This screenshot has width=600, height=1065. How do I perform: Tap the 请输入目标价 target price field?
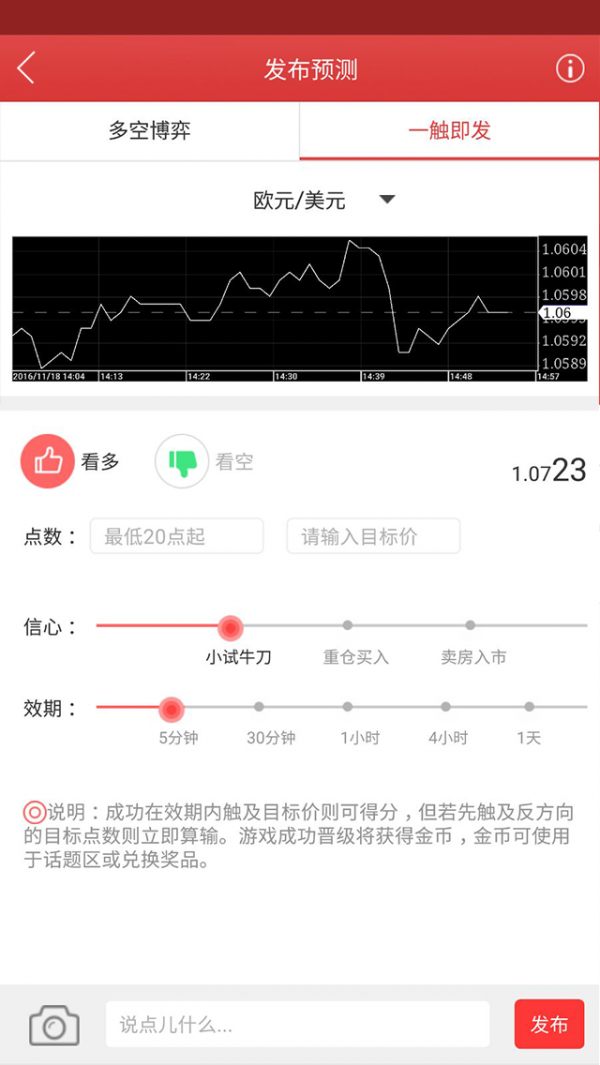click(x=374, y=537)
